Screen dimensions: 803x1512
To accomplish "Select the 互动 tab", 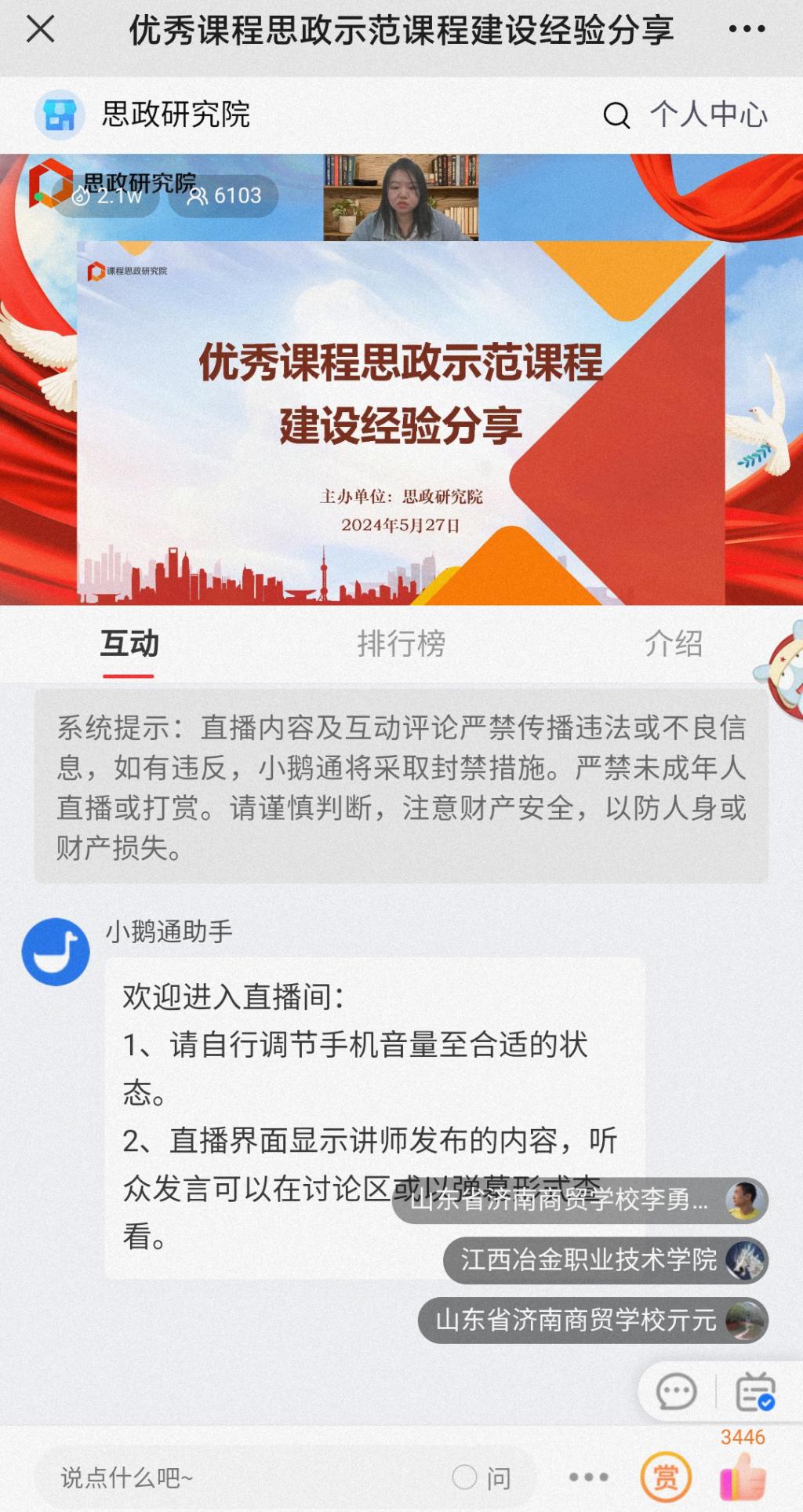I will coord(129,644).
